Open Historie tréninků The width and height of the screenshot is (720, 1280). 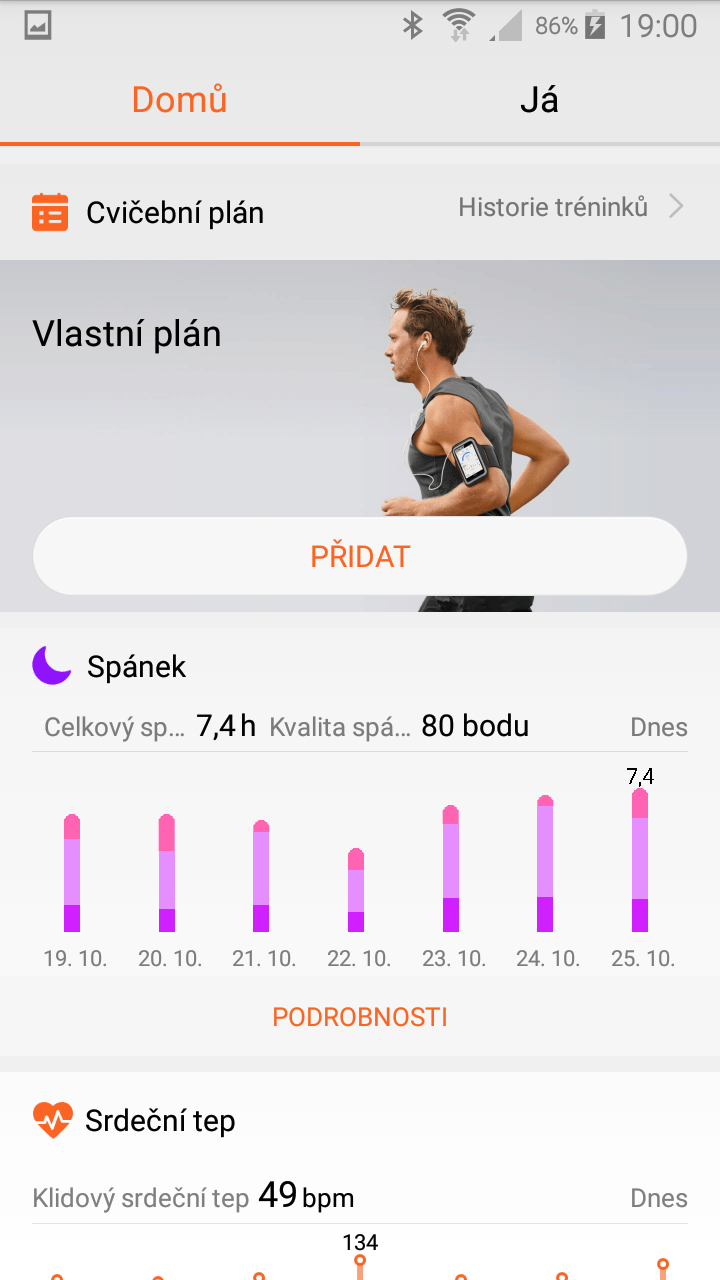(x=571, y=207)
